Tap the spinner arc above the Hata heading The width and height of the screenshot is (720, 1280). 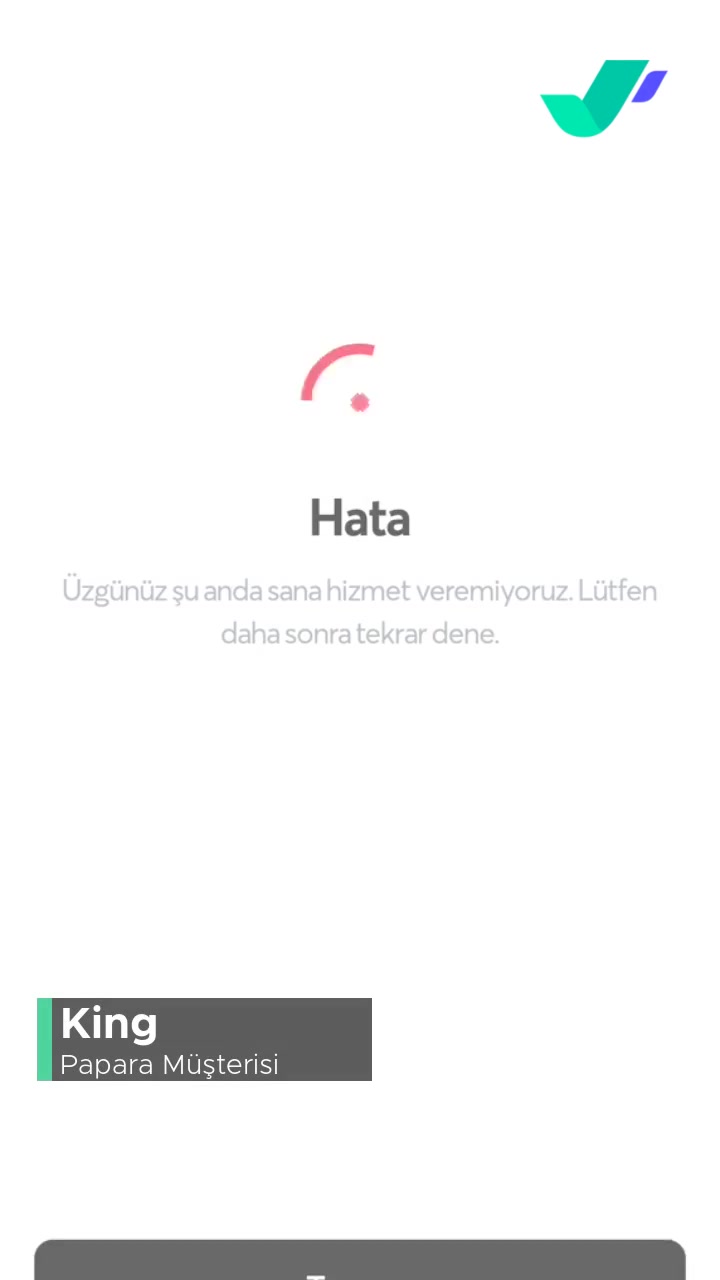(x=340, y=370)
